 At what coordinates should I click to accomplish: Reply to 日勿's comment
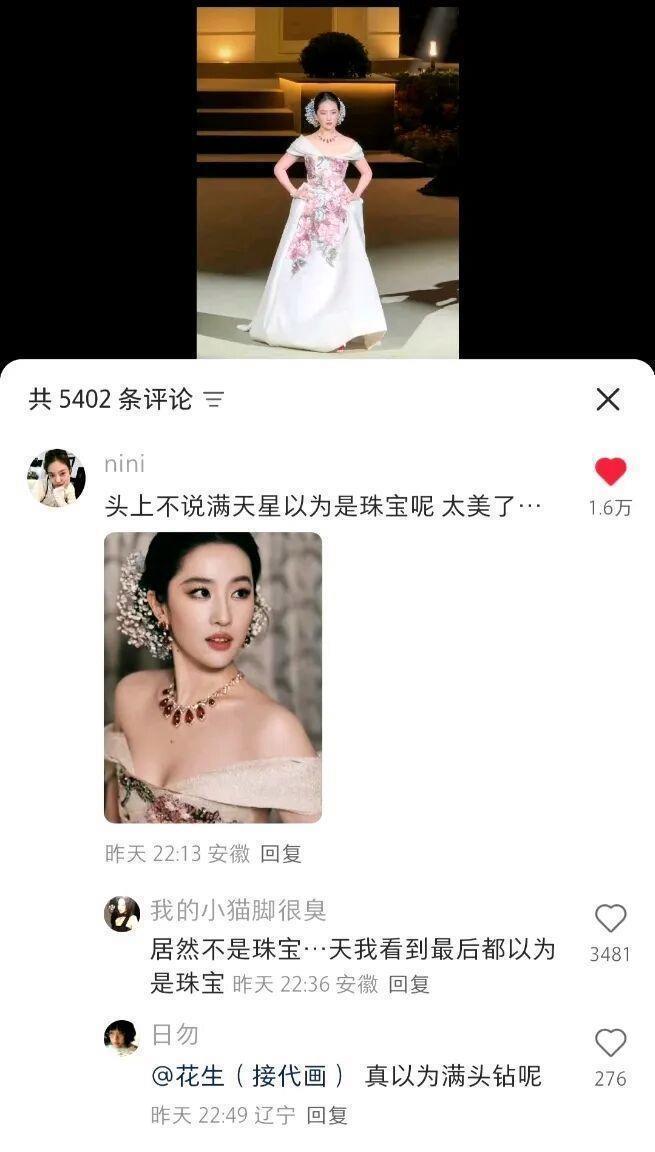[x=327, y=1115]
